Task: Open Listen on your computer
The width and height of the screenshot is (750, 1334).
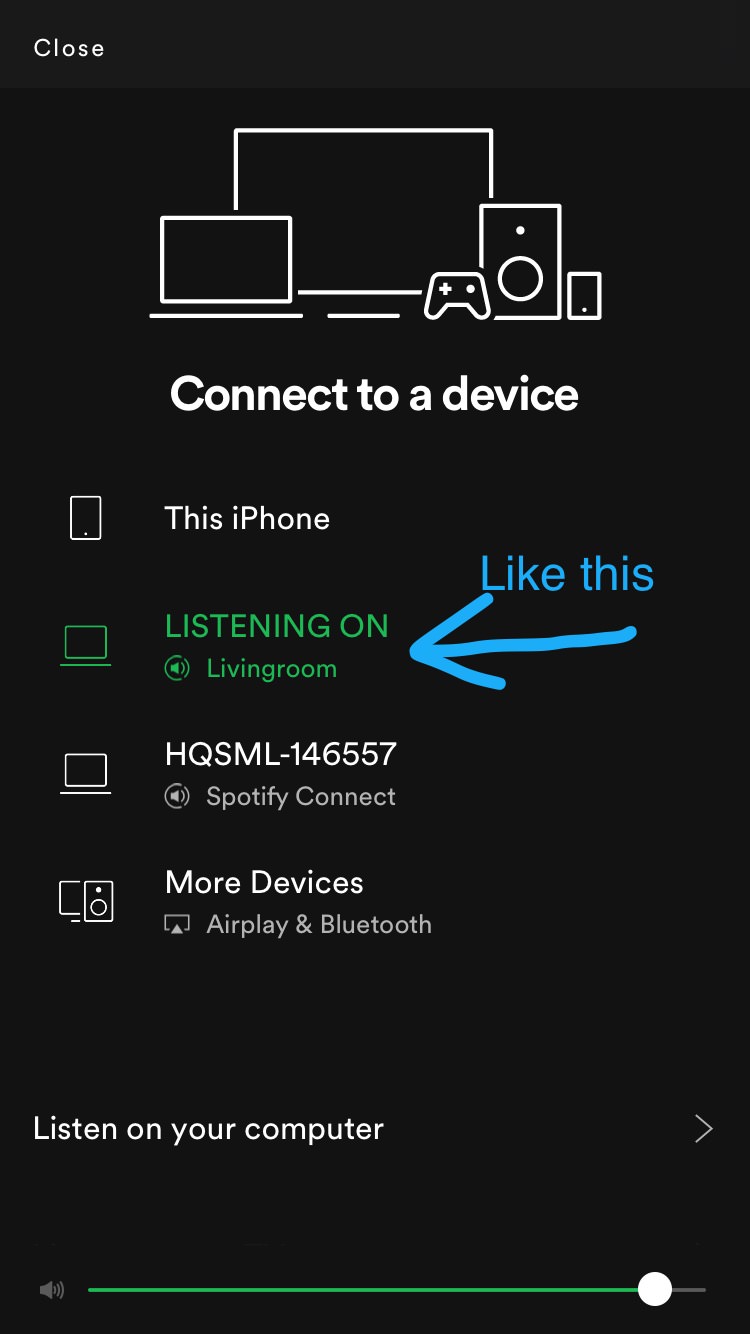Action: pos(375,1129)
